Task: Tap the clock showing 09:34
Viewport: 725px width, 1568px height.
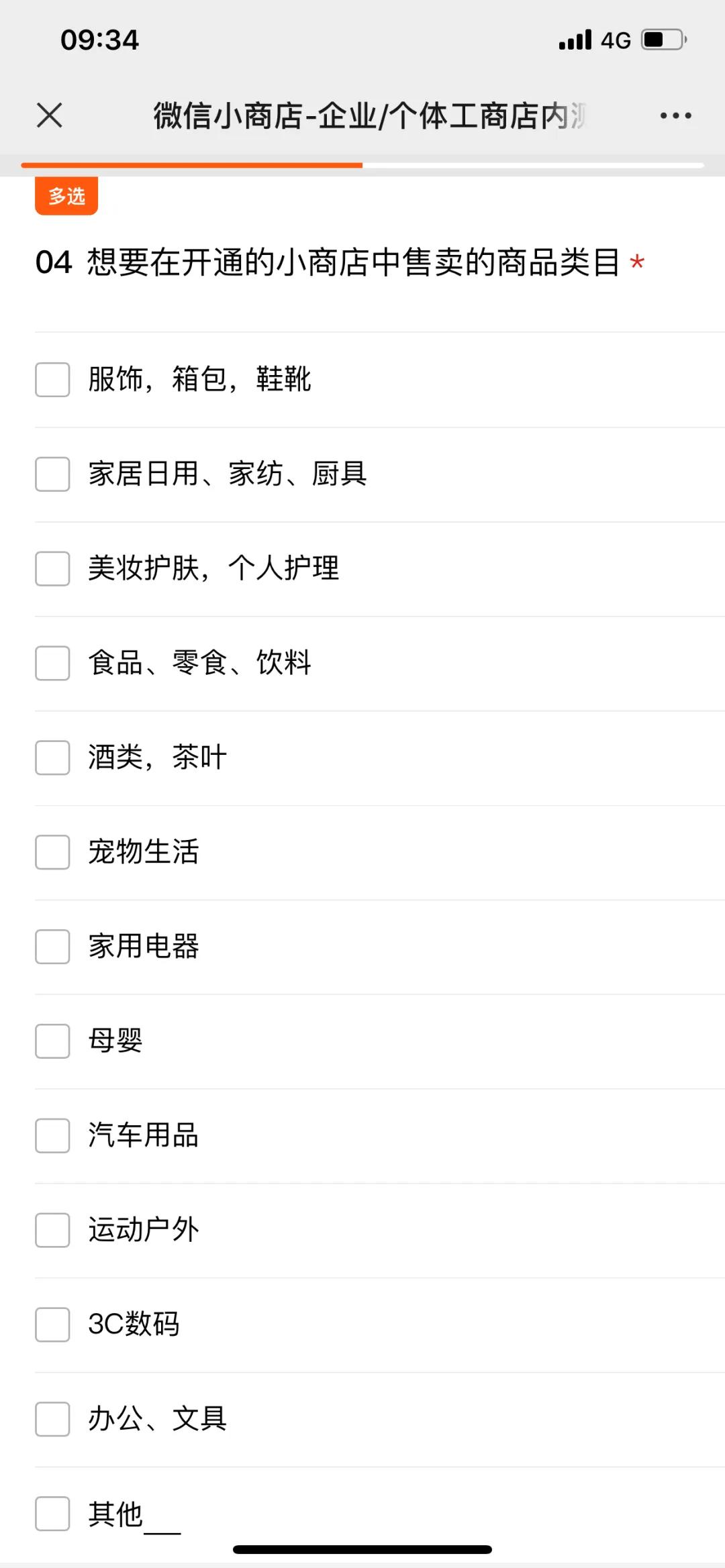Action: tap(101, 40)
